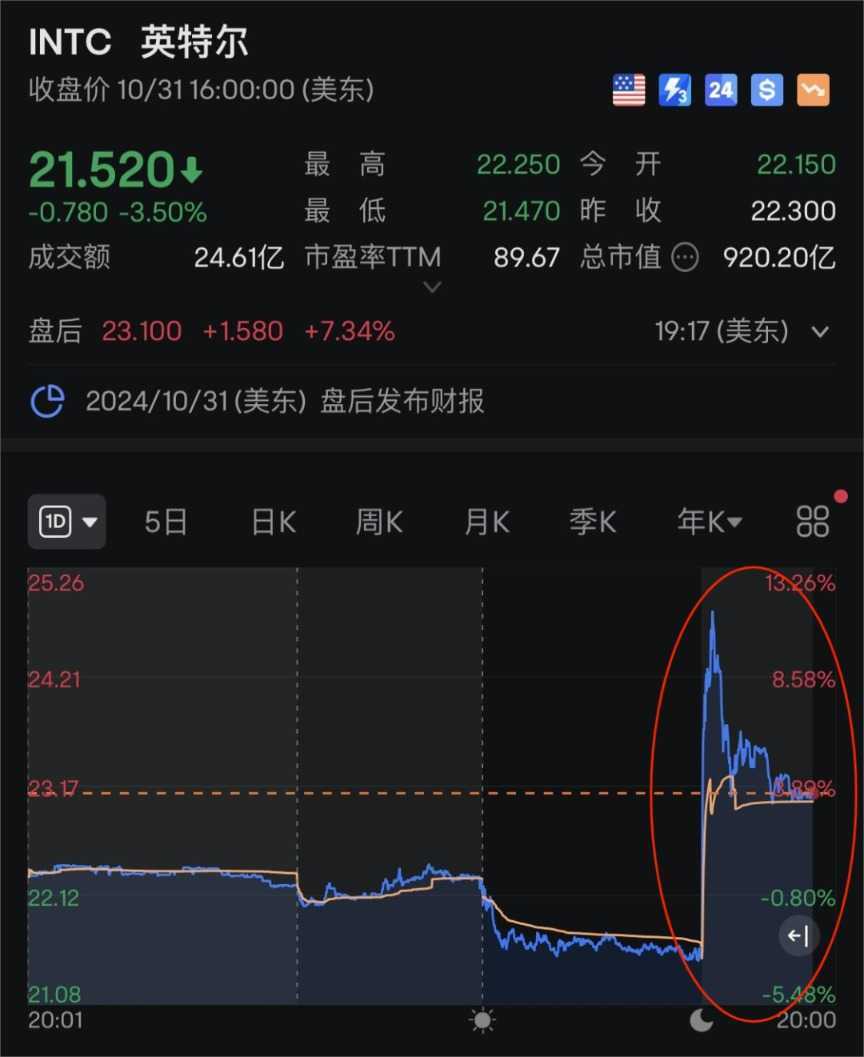Collapse the chart side panel arrow
Screen dimensions: 864x1057
(798, 936)
